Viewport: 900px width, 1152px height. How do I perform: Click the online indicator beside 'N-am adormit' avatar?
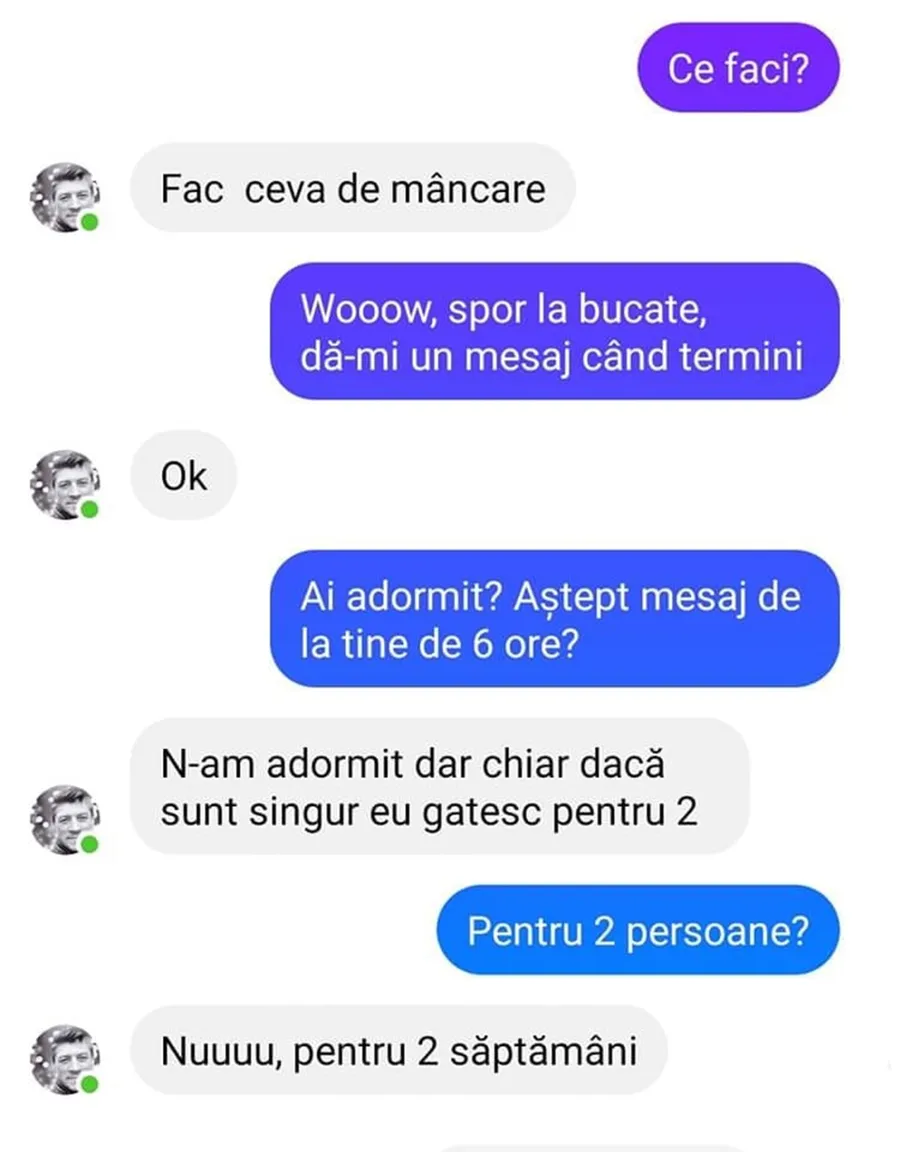(88, 843)
